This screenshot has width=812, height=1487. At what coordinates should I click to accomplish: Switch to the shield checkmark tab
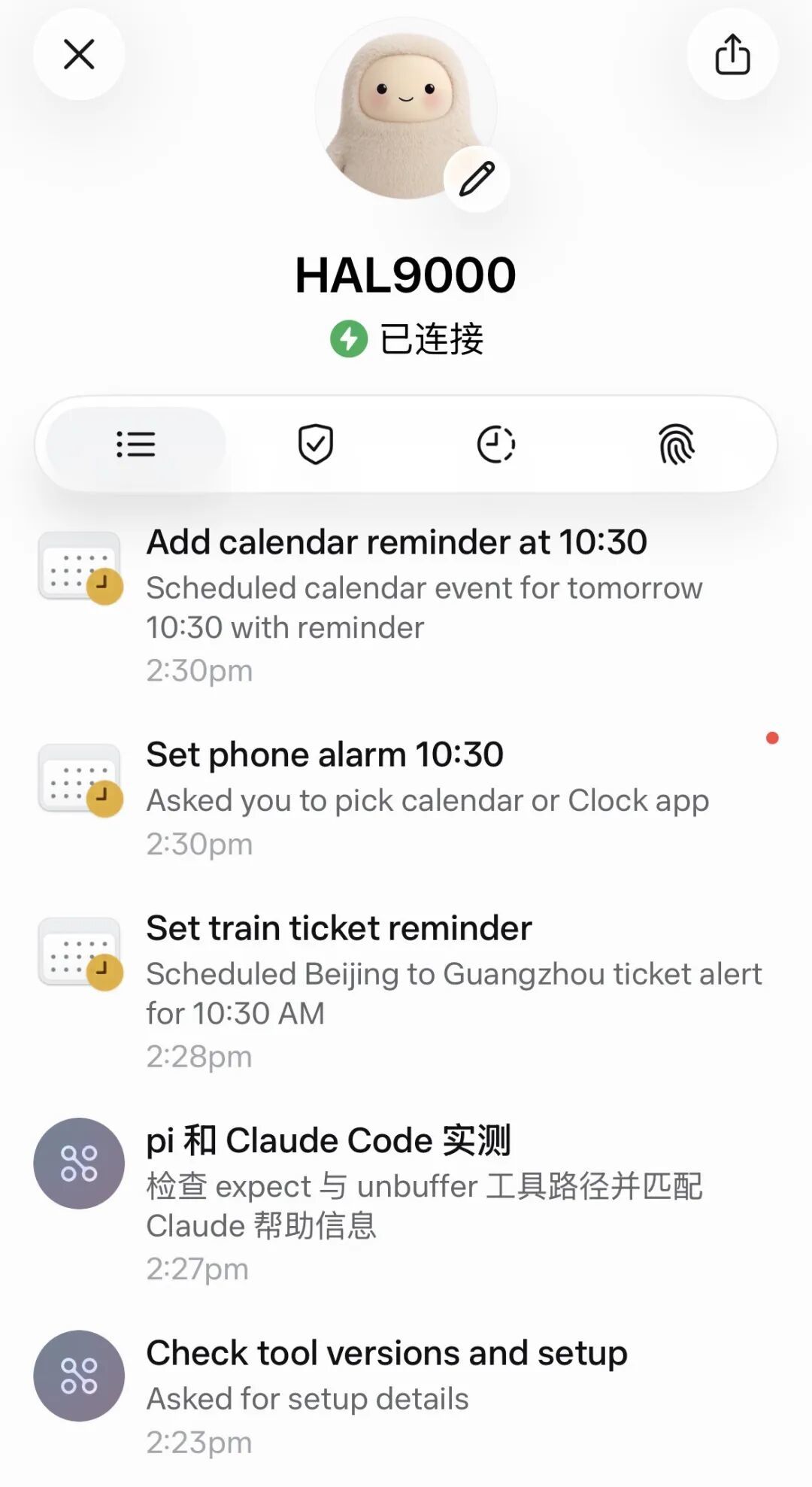pos(316,444)
